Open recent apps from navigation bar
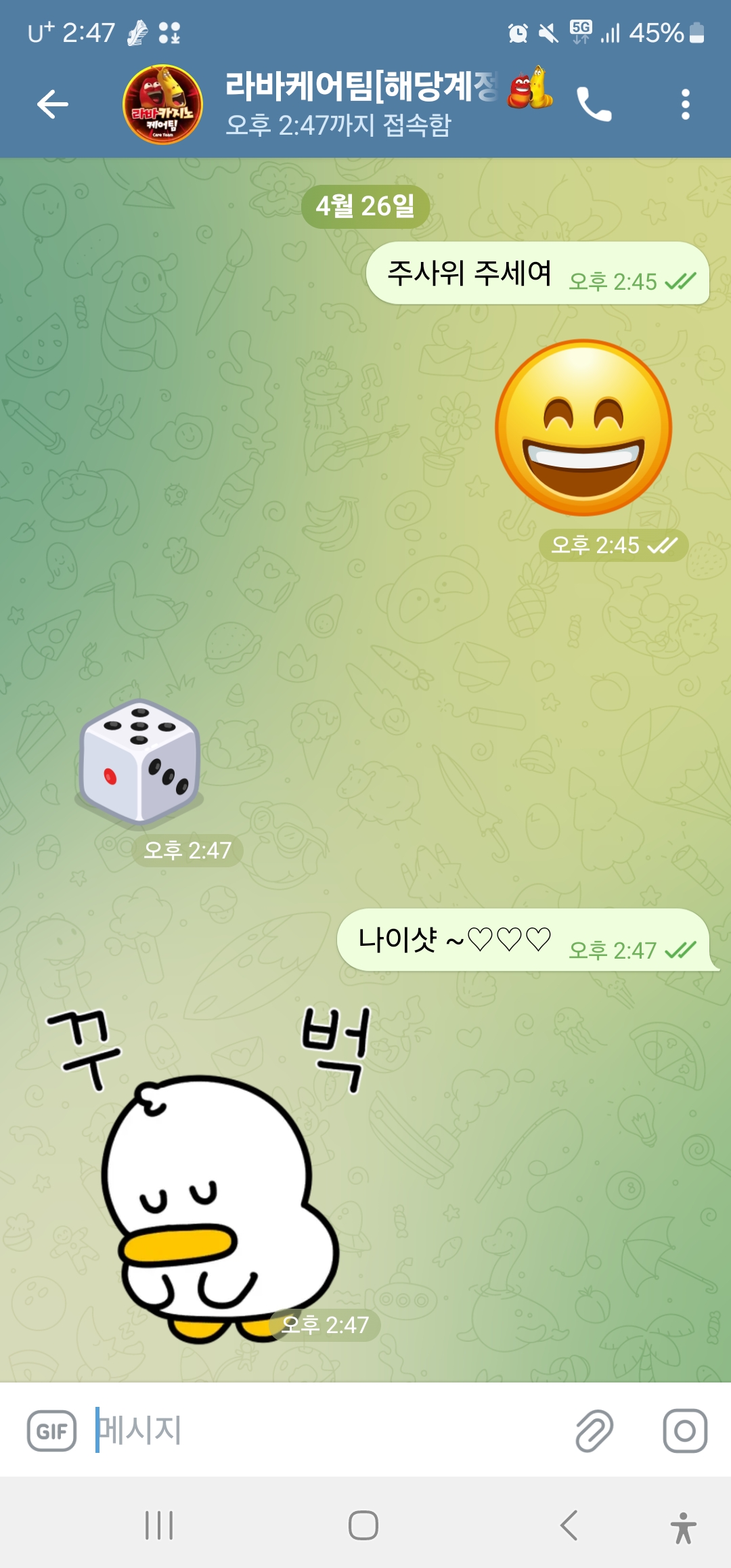Viewport: 731px width, 1568px height. coord(159,1525)
